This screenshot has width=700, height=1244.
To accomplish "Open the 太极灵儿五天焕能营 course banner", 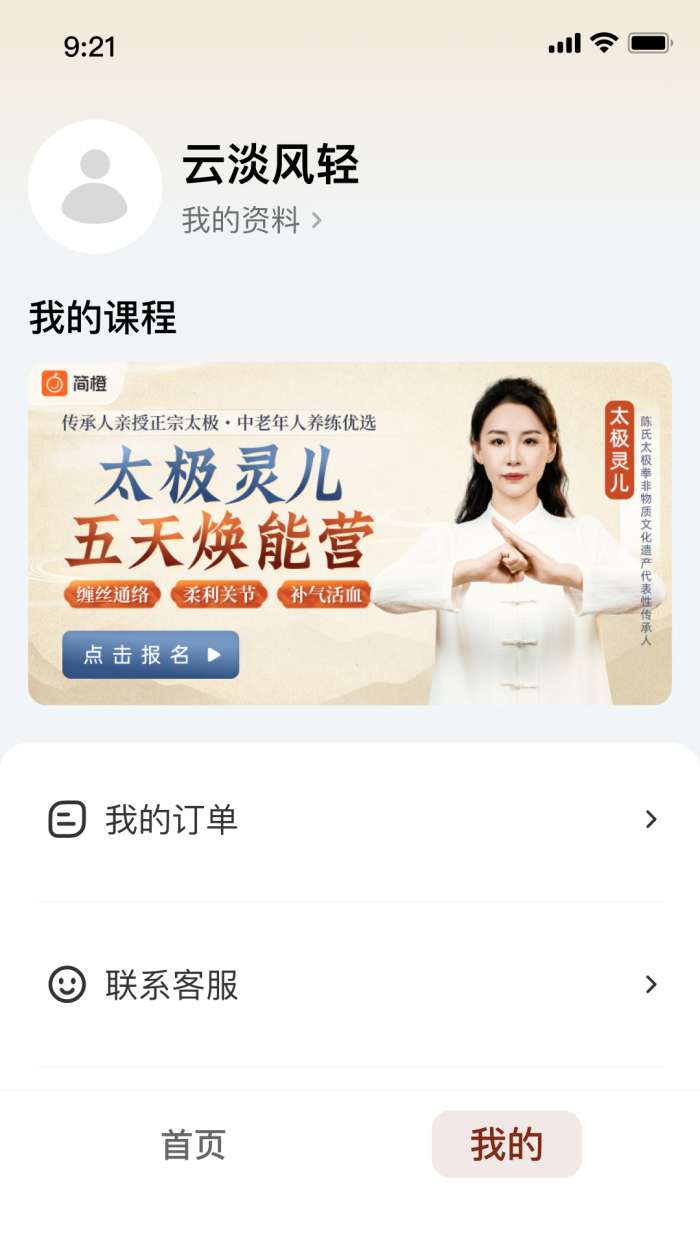I will pos(350,533).
